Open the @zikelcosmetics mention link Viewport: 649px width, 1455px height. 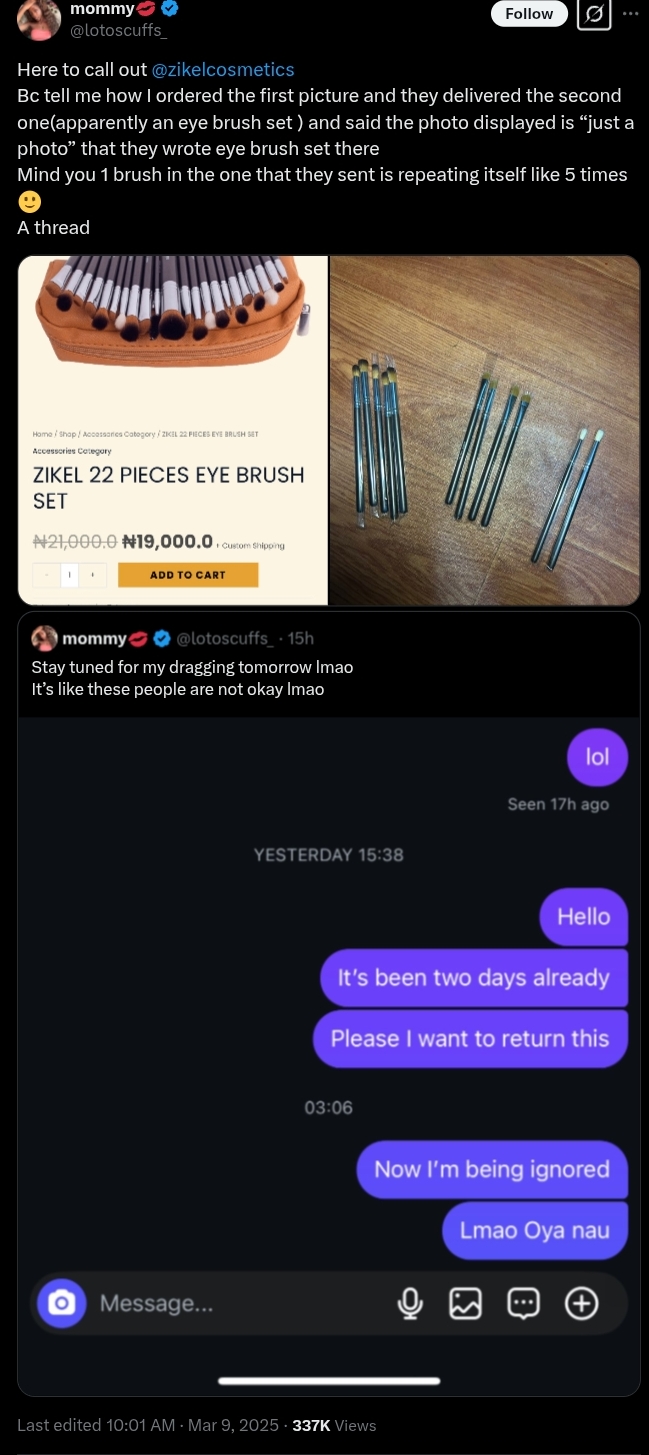222,69
